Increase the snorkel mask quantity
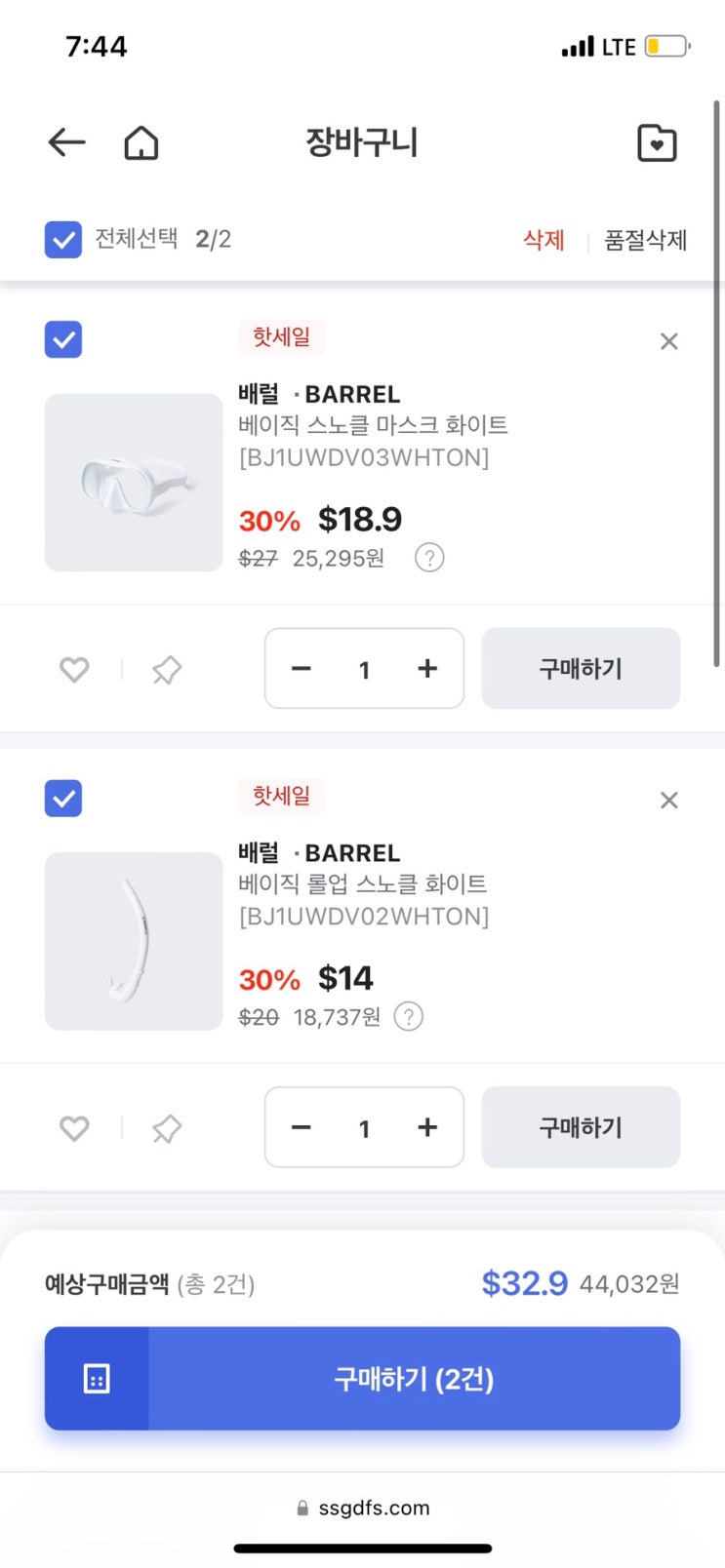The image size is (725, 1568). pos(427,669)
